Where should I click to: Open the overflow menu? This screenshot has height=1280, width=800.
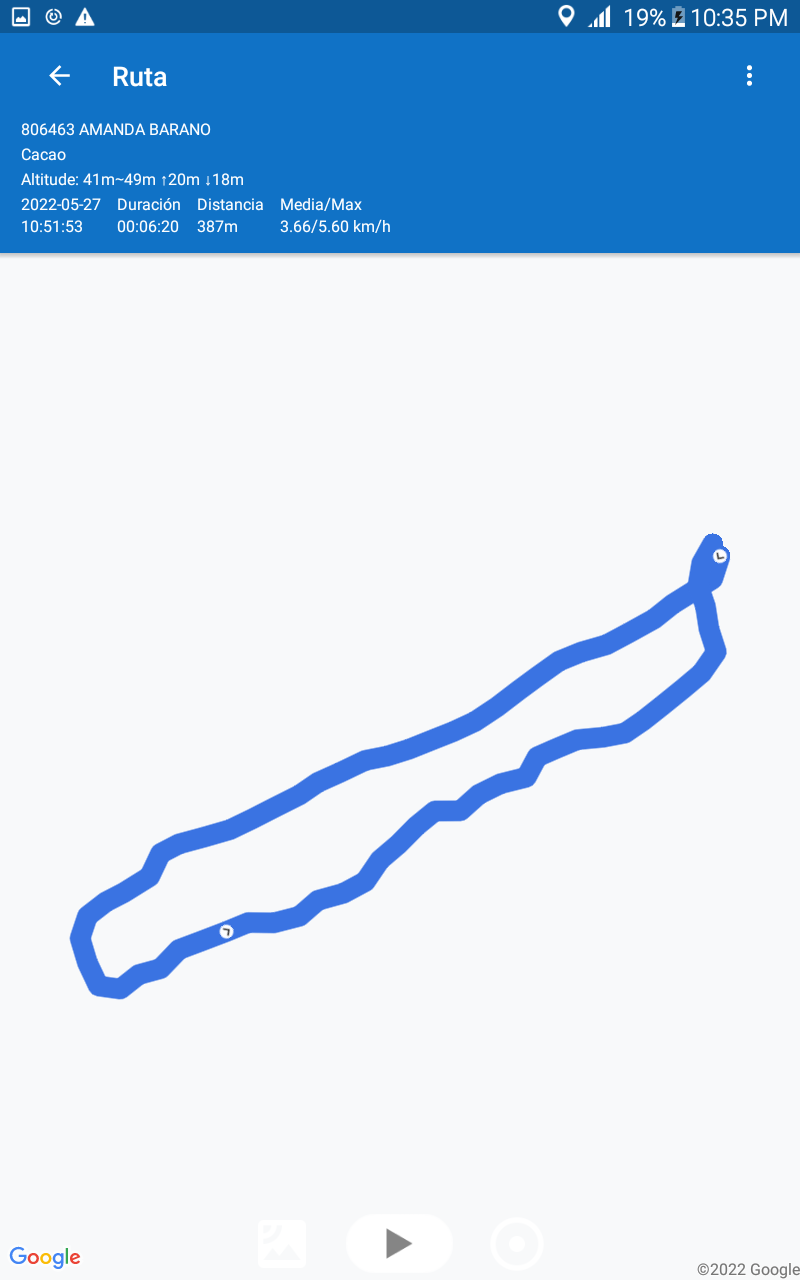(x=749, y=76)
